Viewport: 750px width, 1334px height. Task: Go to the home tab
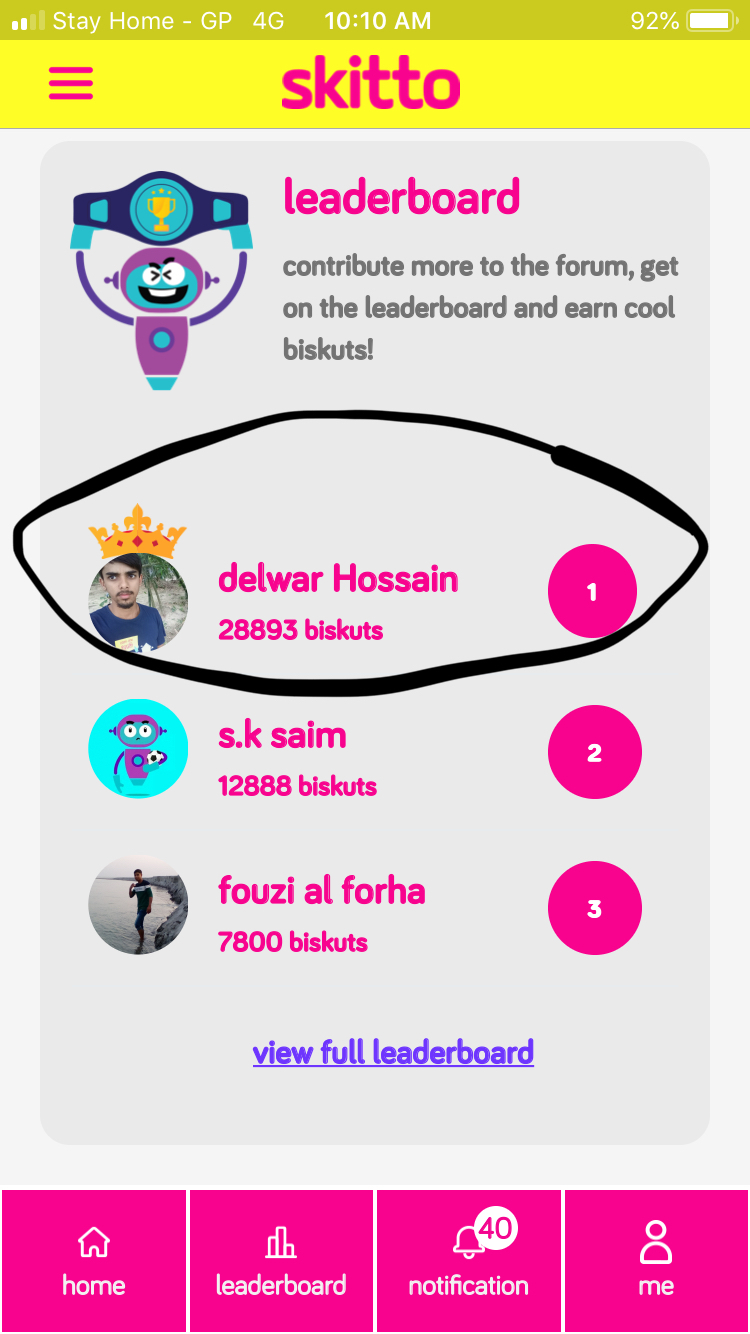pos(94,1260)
